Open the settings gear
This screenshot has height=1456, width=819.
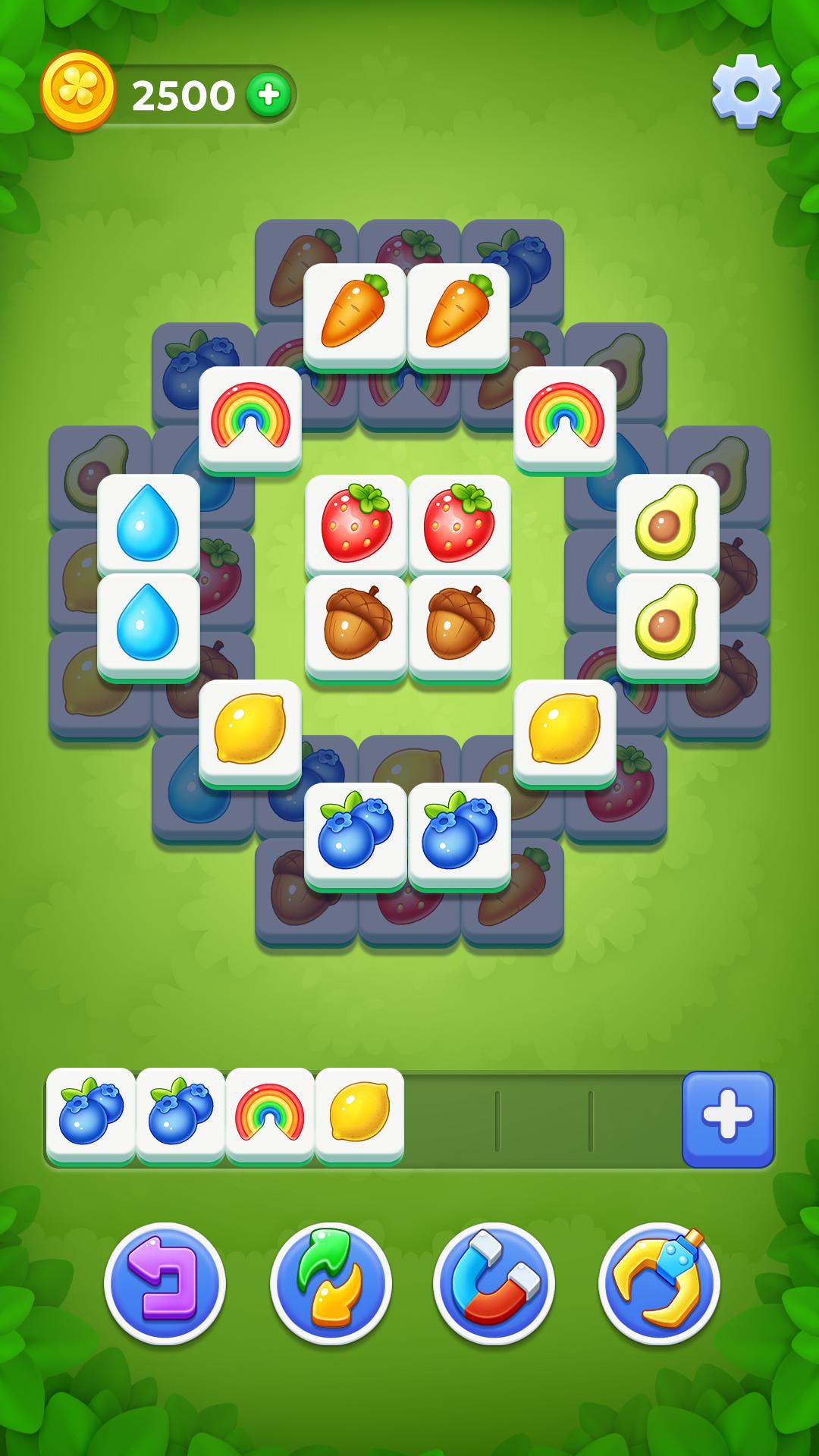[x=746, y=92]
